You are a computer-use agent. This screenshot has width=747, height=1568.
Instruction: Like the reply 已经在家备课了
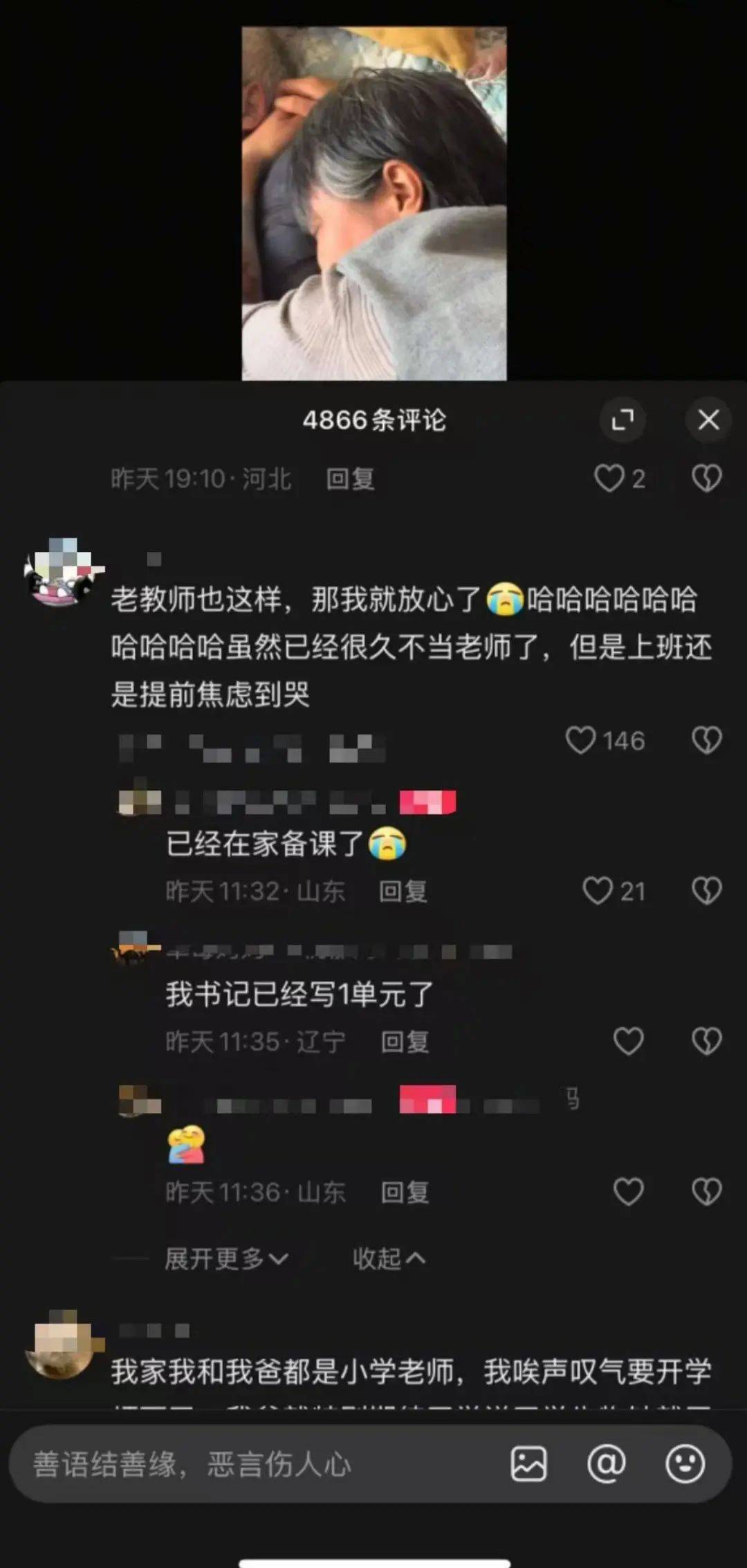pyautogui.click(x=598, y=890)
